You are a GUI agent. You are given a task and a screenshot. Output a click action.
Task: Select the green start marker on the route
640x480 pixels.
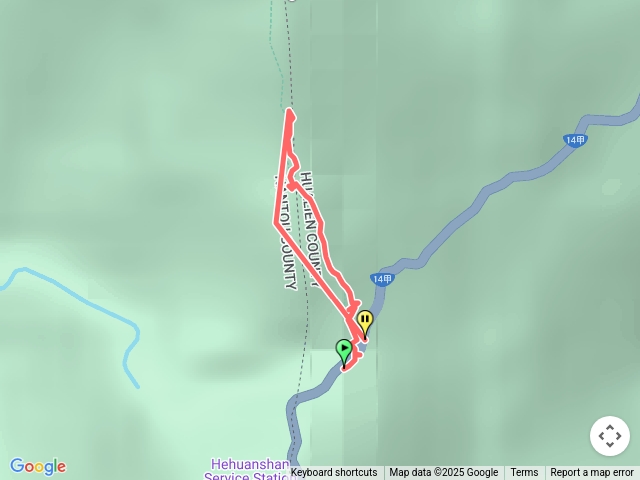[x=345, y=352]
